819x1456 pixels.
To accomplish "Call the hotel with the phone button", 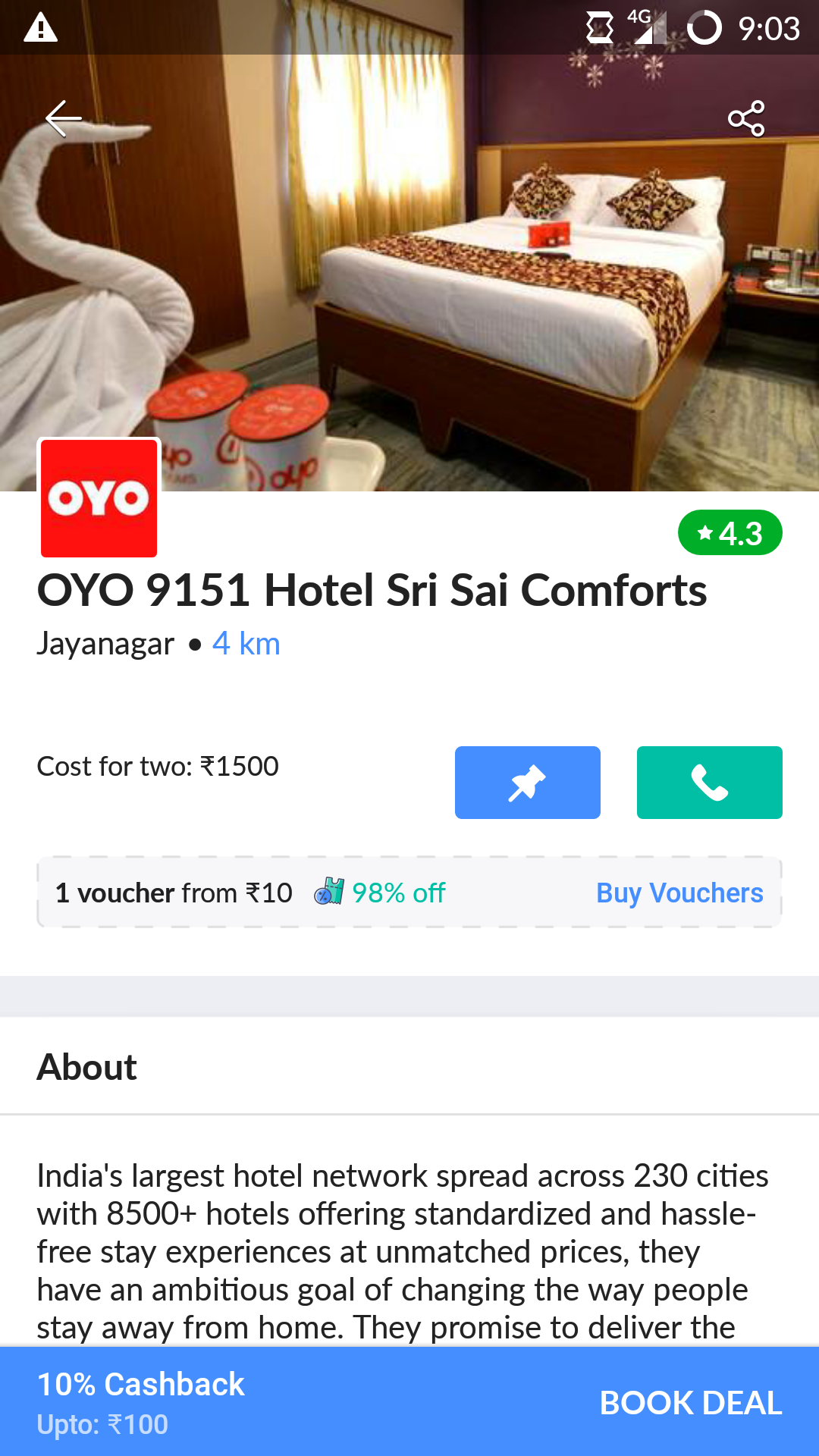I will 710,783.
